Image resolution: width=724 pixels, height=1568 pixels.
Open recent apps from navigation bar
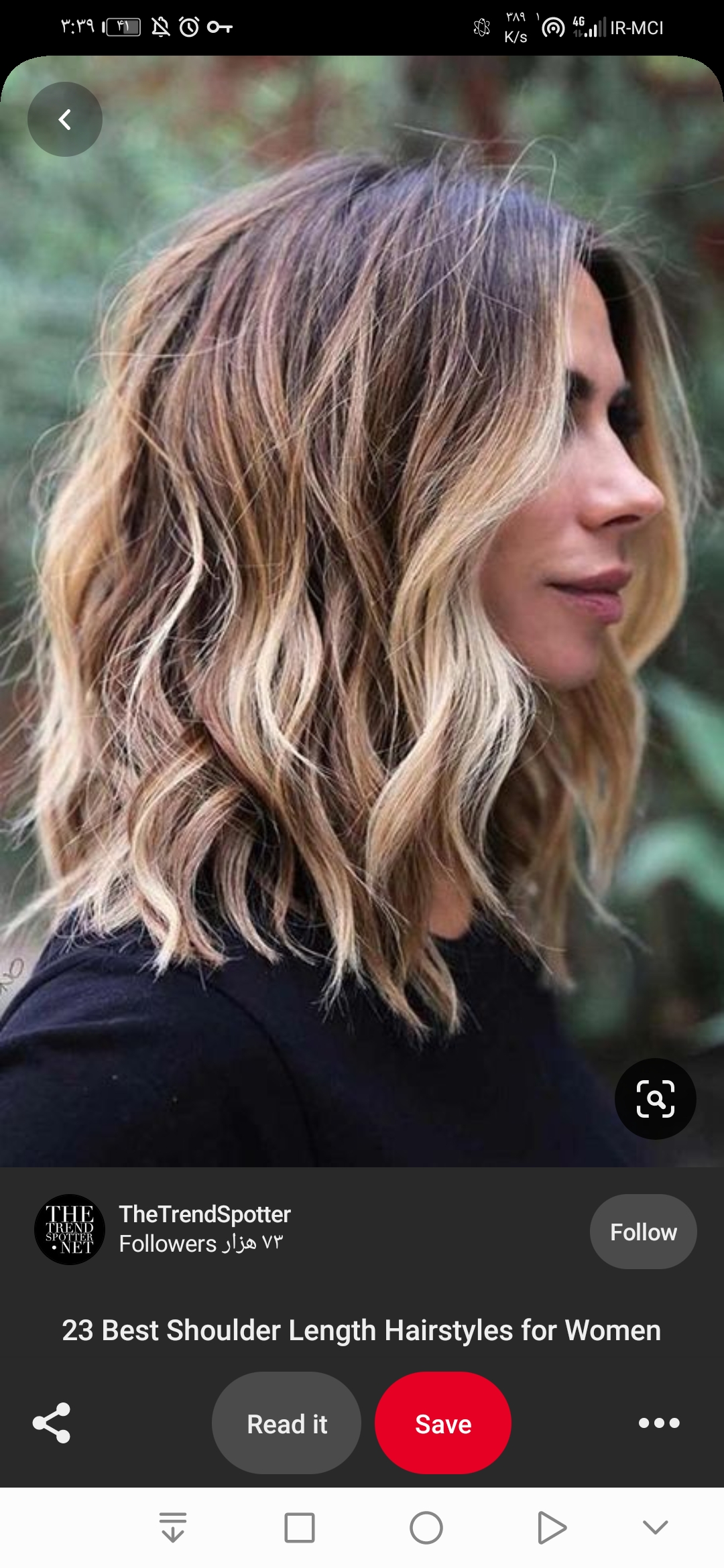point(300,1528)
